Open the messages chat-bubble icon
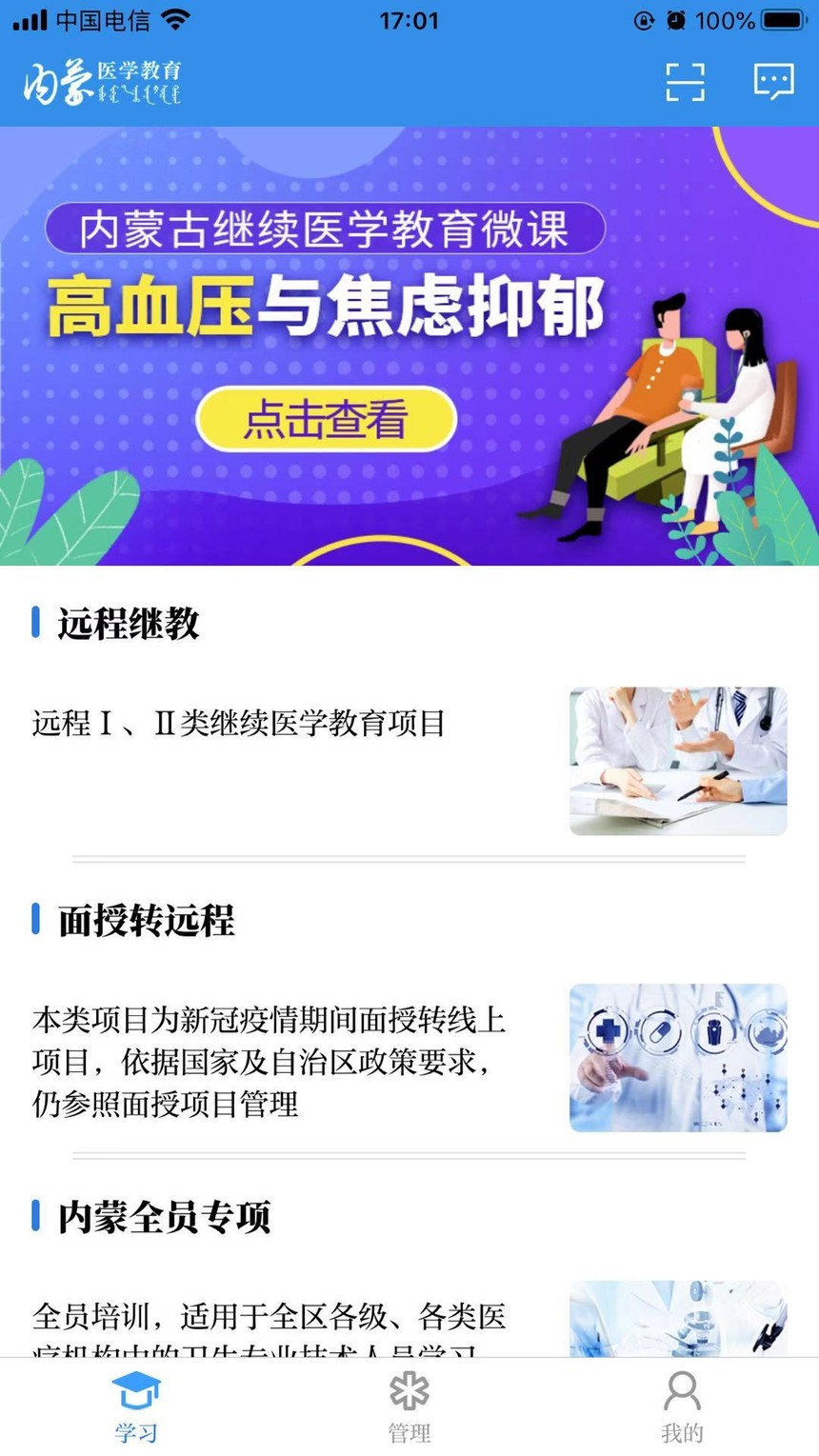This screenshot has width=819, height=1456. (773, 82)
